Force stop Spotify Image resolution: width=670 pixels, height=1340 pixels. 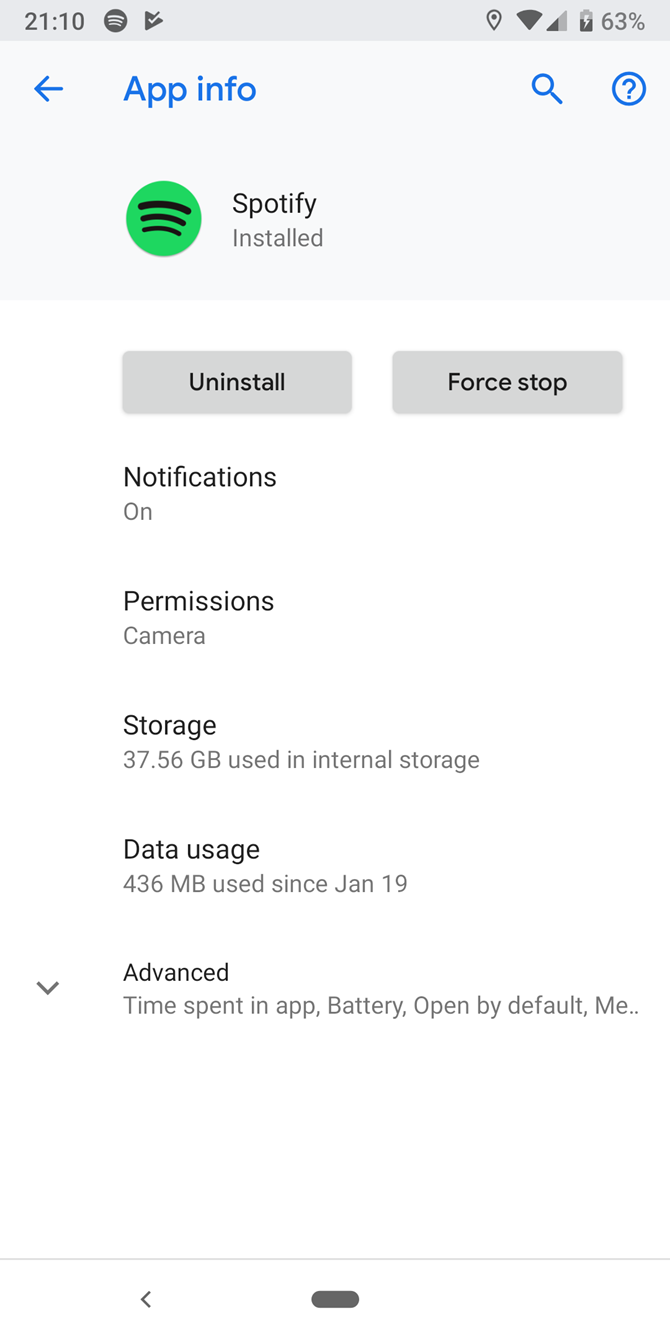click(x=507, y=382)
